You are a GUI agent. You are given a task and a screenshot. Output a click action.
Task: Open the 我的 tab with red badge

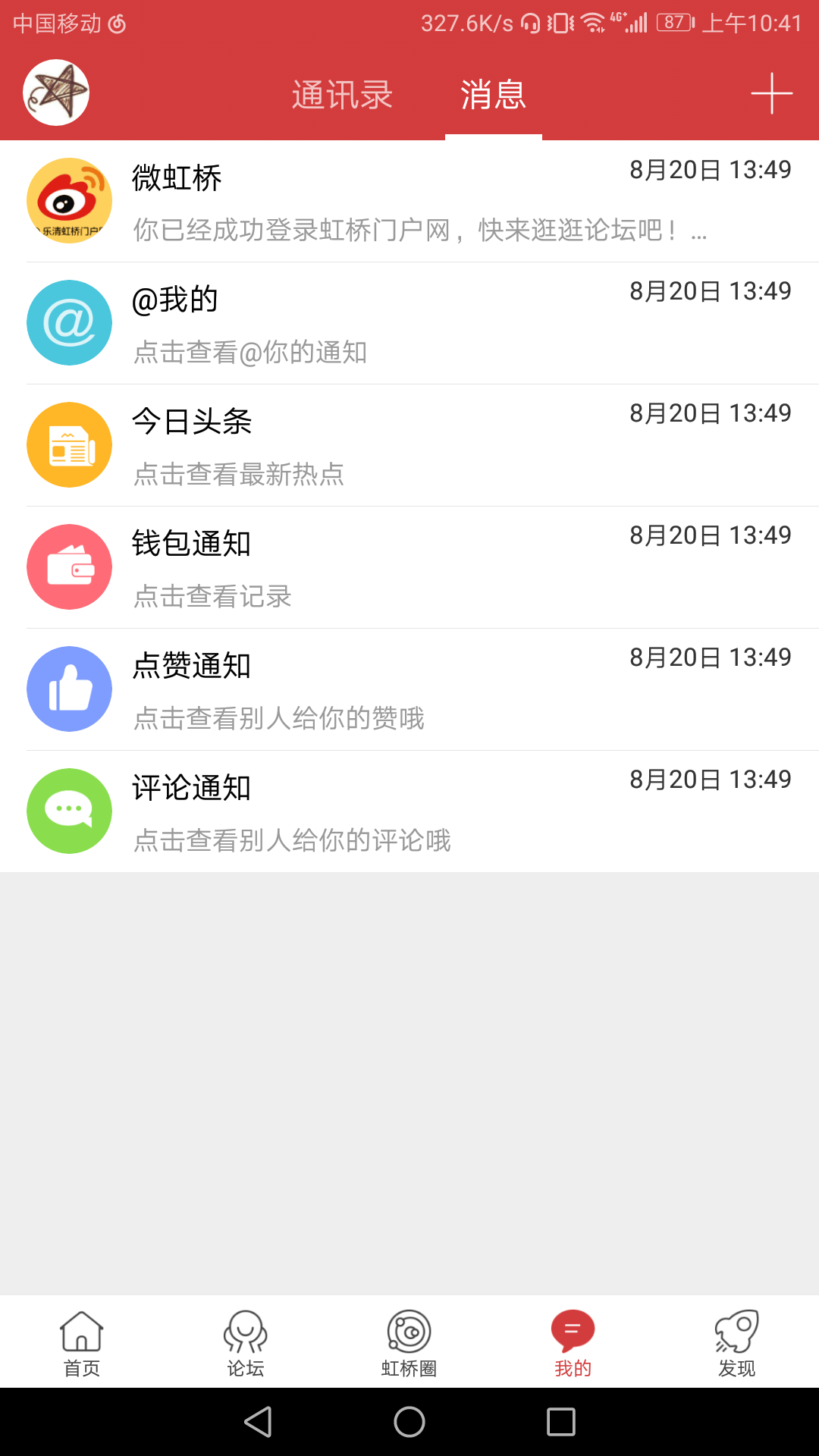[573, 1341]
